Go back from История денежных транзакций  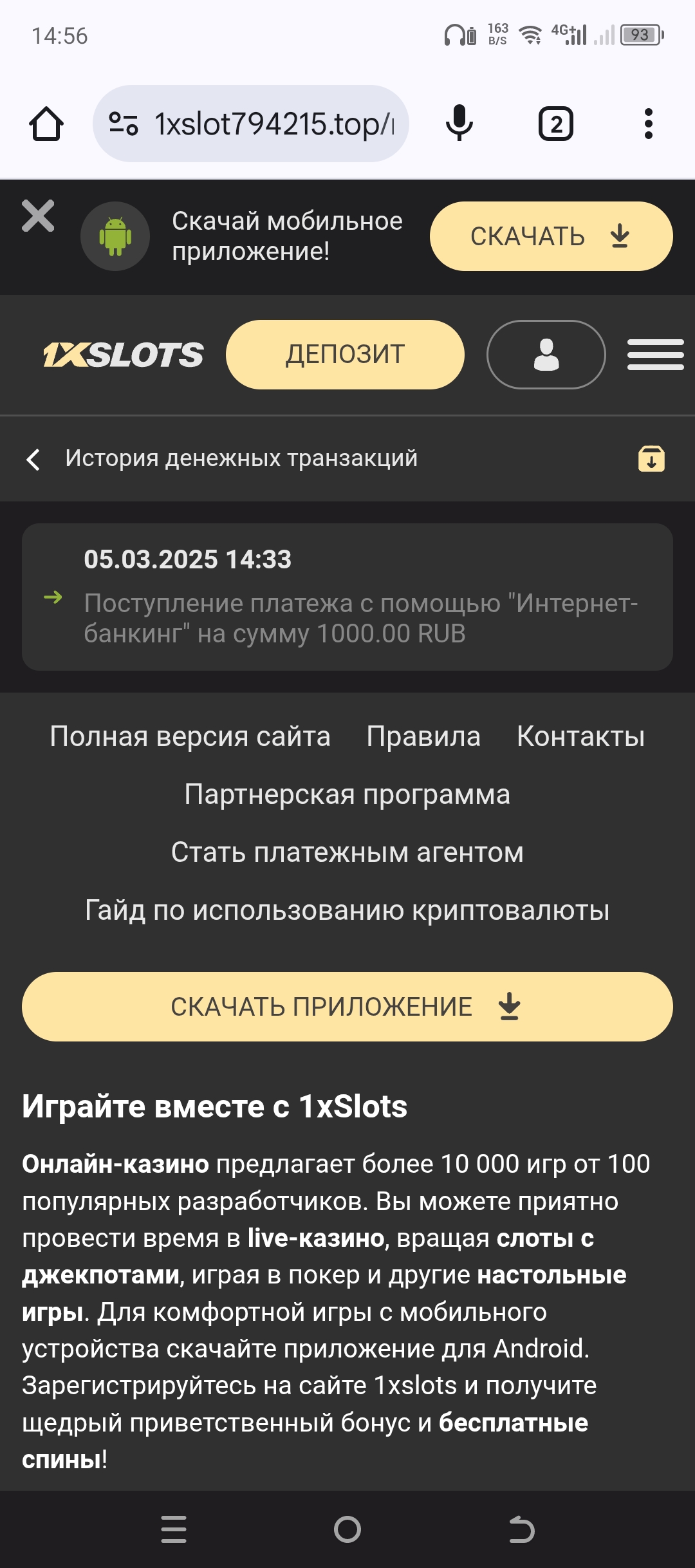[33, 460]
